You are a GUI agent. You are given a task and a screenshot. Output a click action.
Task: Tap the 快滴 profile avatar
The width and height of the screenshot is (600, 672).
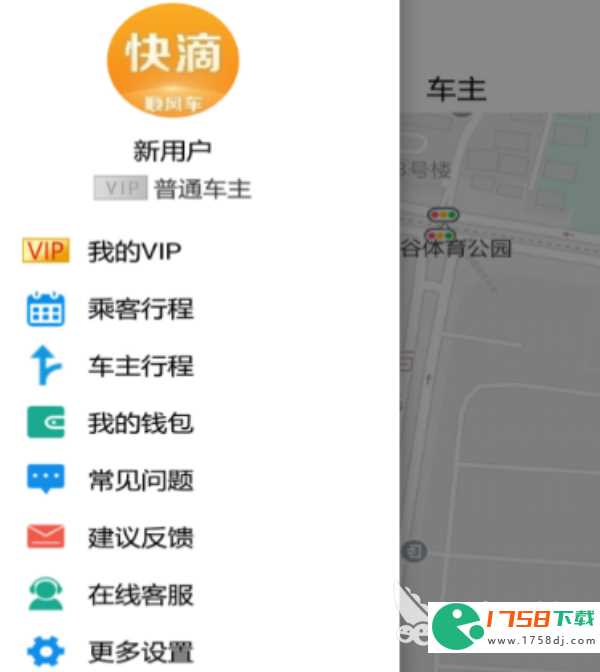click(173, 60)
